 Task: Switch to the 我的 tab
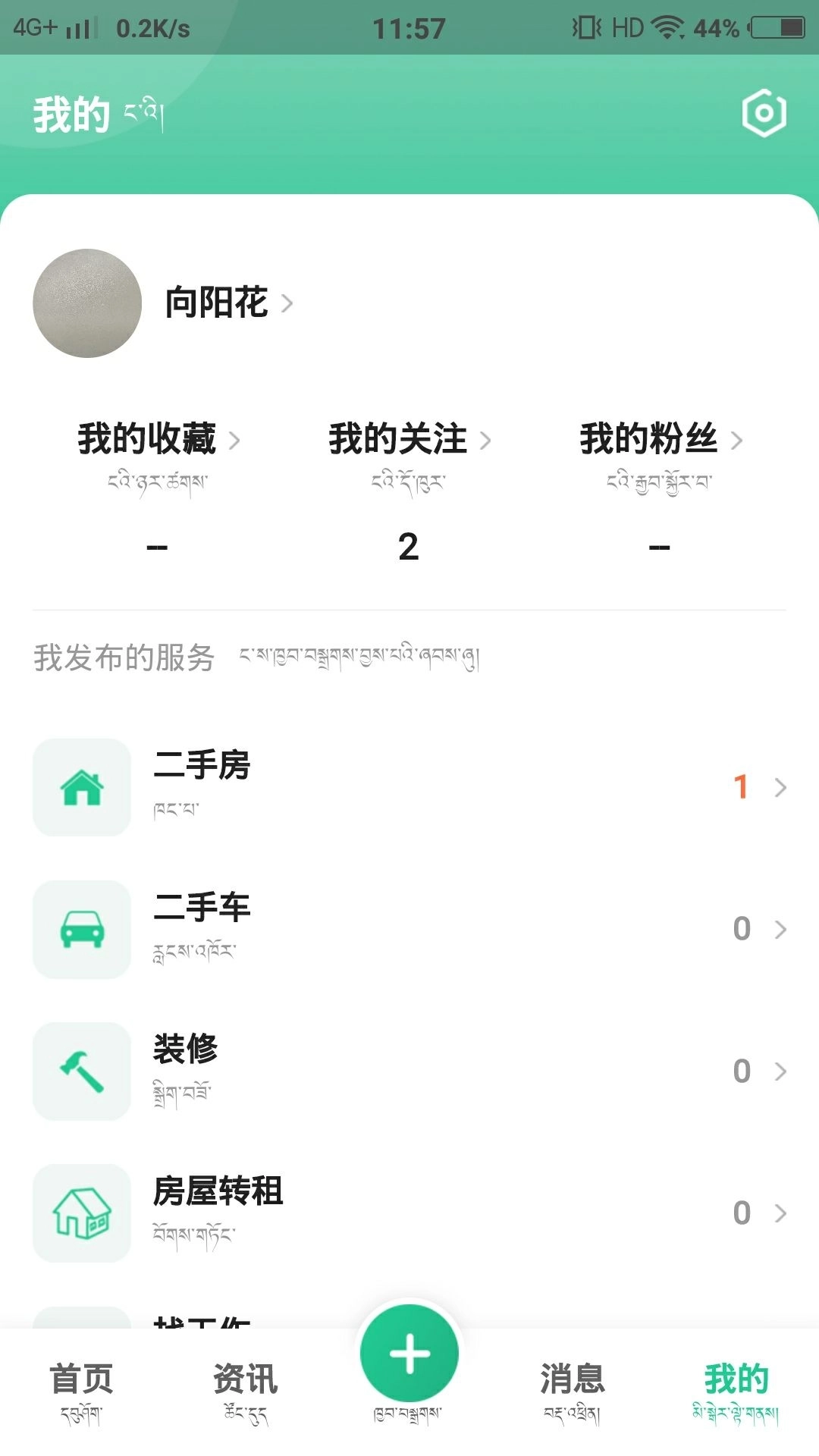click(x=737, y=1376)
